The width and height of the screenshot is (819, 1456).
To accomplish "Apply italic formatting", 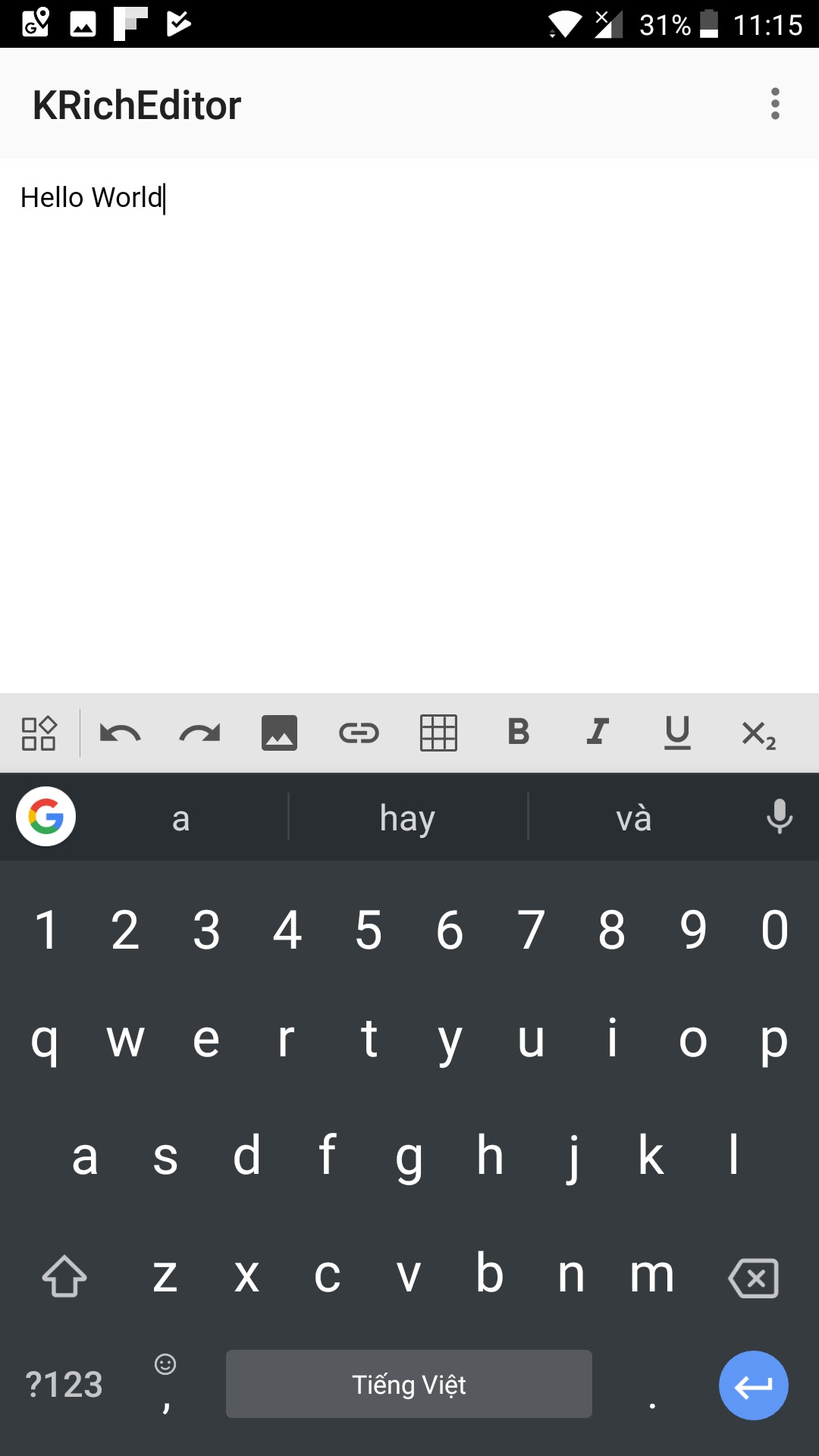I will pyautogui.click(x=598, y=732).
